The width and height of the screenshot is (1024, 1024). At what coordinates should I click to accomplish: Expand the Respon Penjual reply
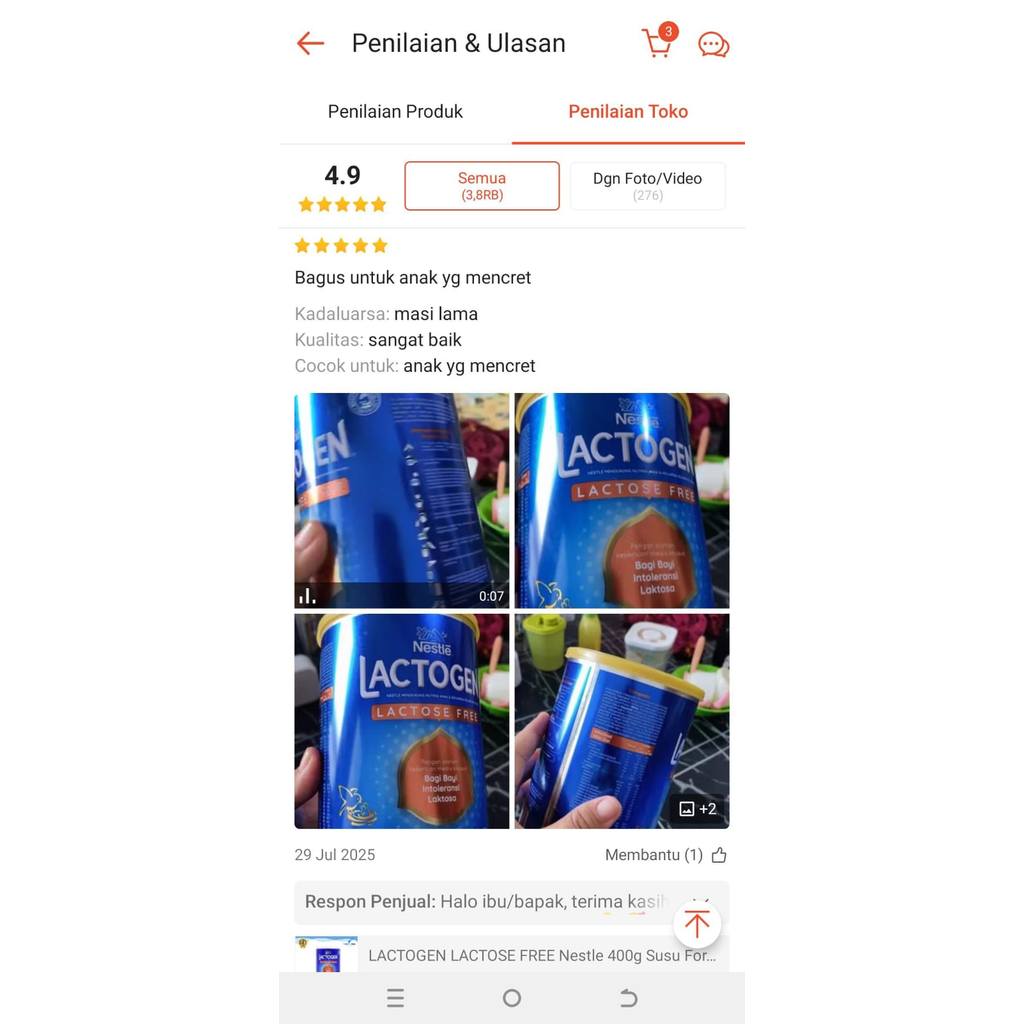pyautogui.click(x=500, y=902)
